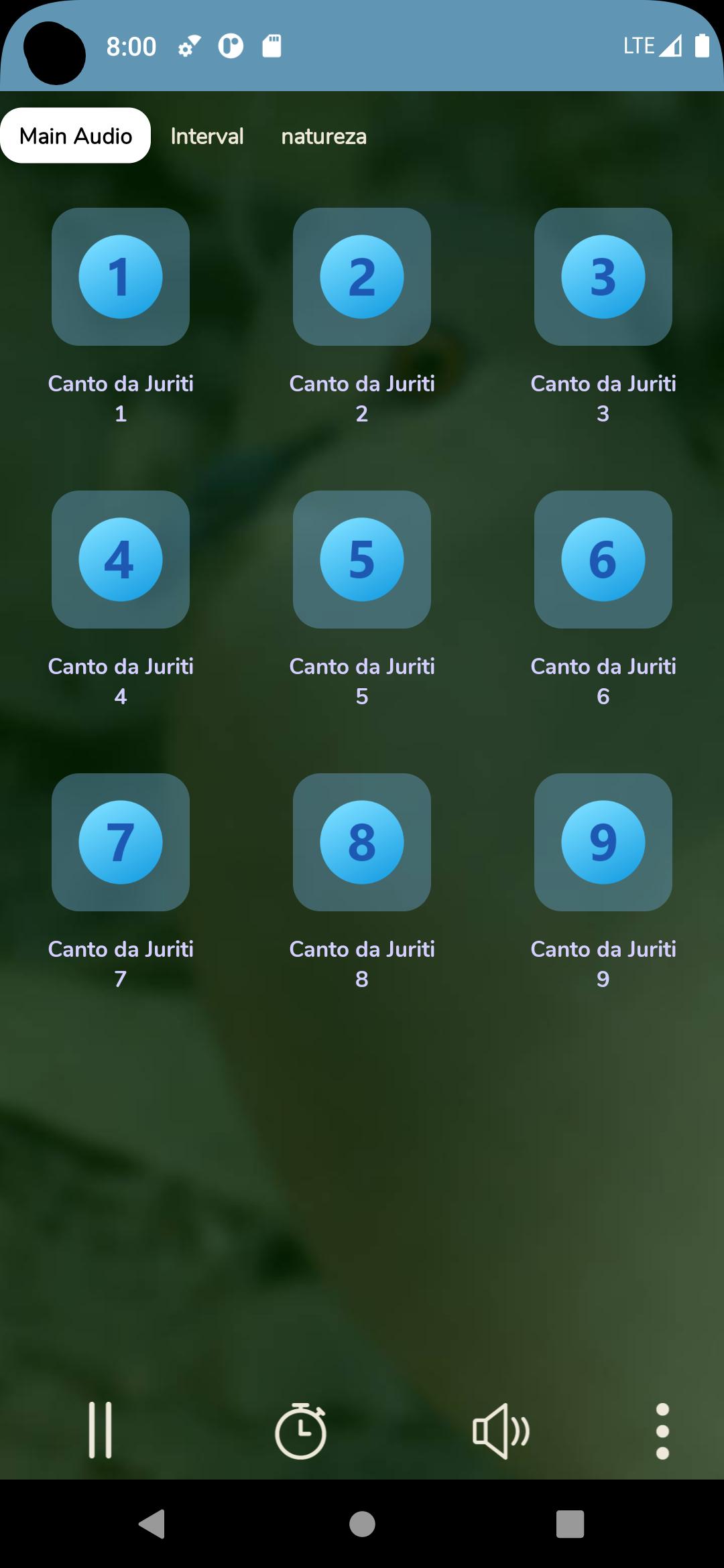The width and height of the screenshot is (724, 1568).
Task: Open the volume control
Action: pos(501,1430)
